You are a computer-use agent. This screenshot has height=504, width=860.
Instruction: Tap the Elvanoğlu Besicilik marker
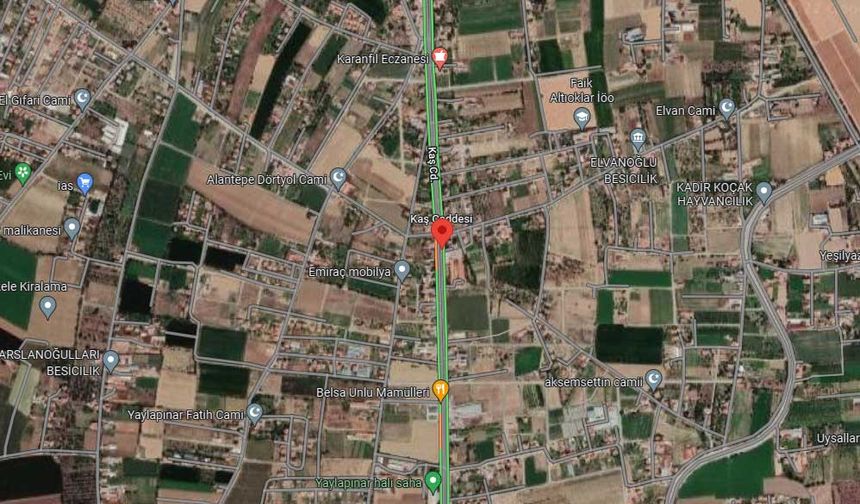point(638,137)
